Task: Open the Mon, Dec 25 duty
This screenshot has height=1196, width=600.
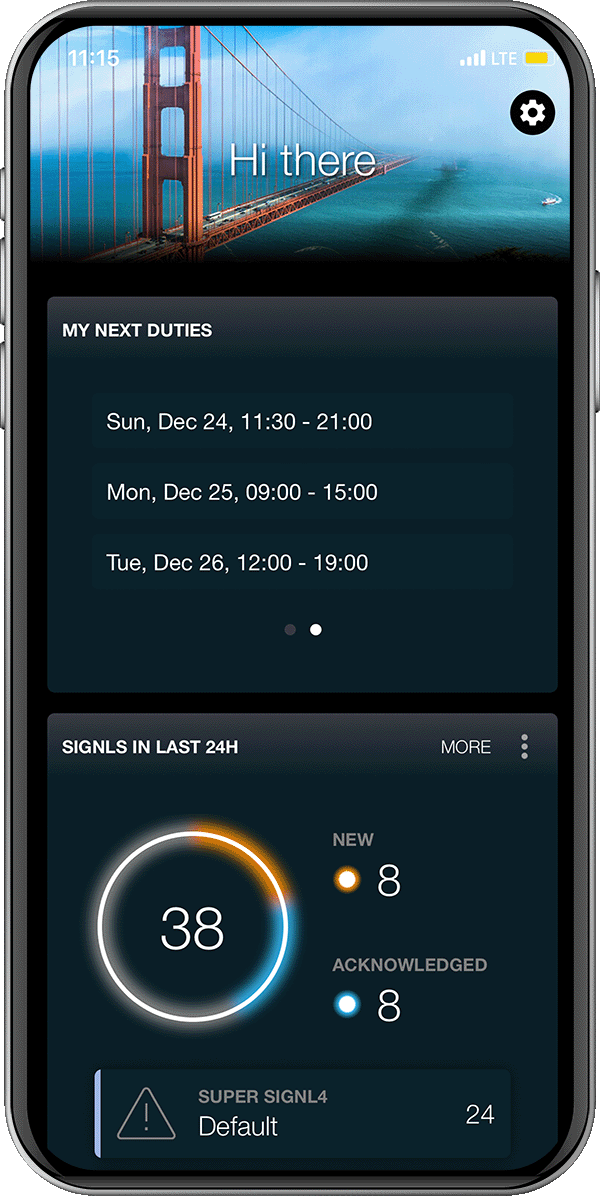Action: coord(303,492)
